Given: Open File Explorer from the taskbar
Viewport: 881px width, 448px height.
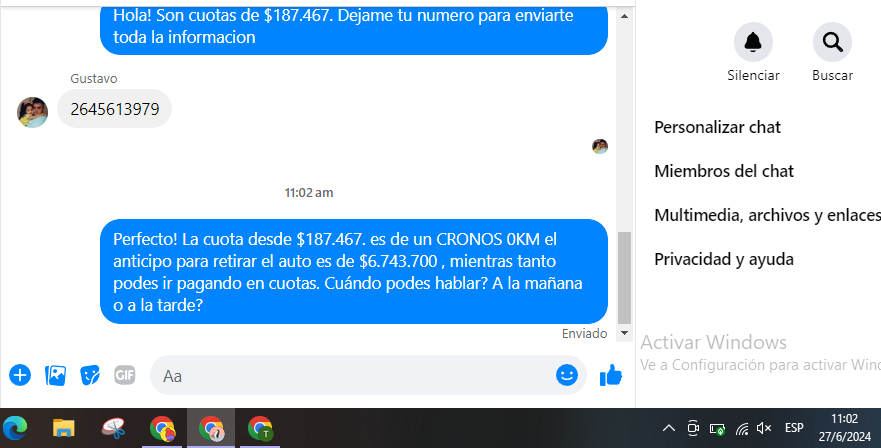Looking at the screenshot, I should click(64, 429).
